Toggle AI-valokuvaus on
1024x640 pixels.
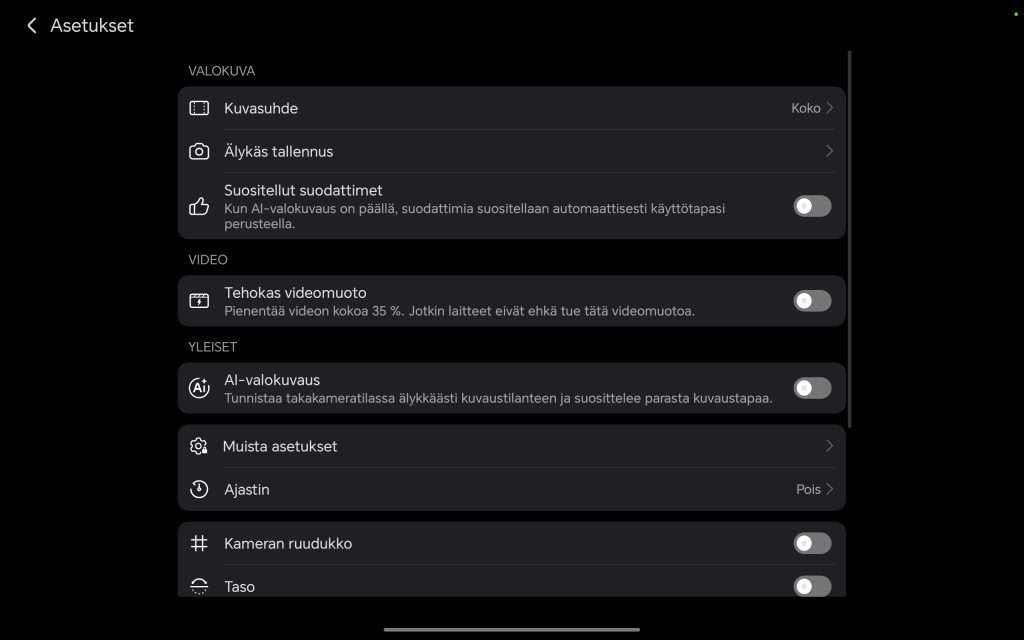tap(811, 388)
